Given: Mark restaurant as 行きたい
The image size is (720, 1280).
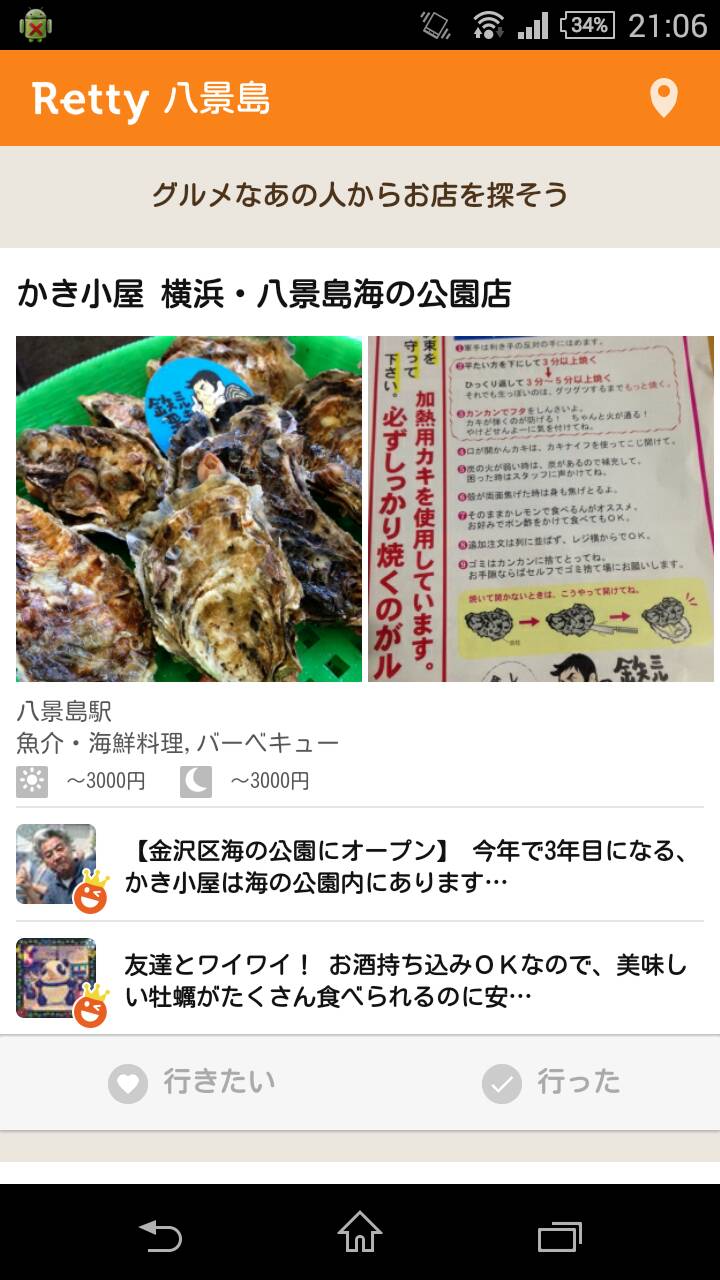Looking at the screenshot, I should pyautogui.click(x=191, y=1082).
